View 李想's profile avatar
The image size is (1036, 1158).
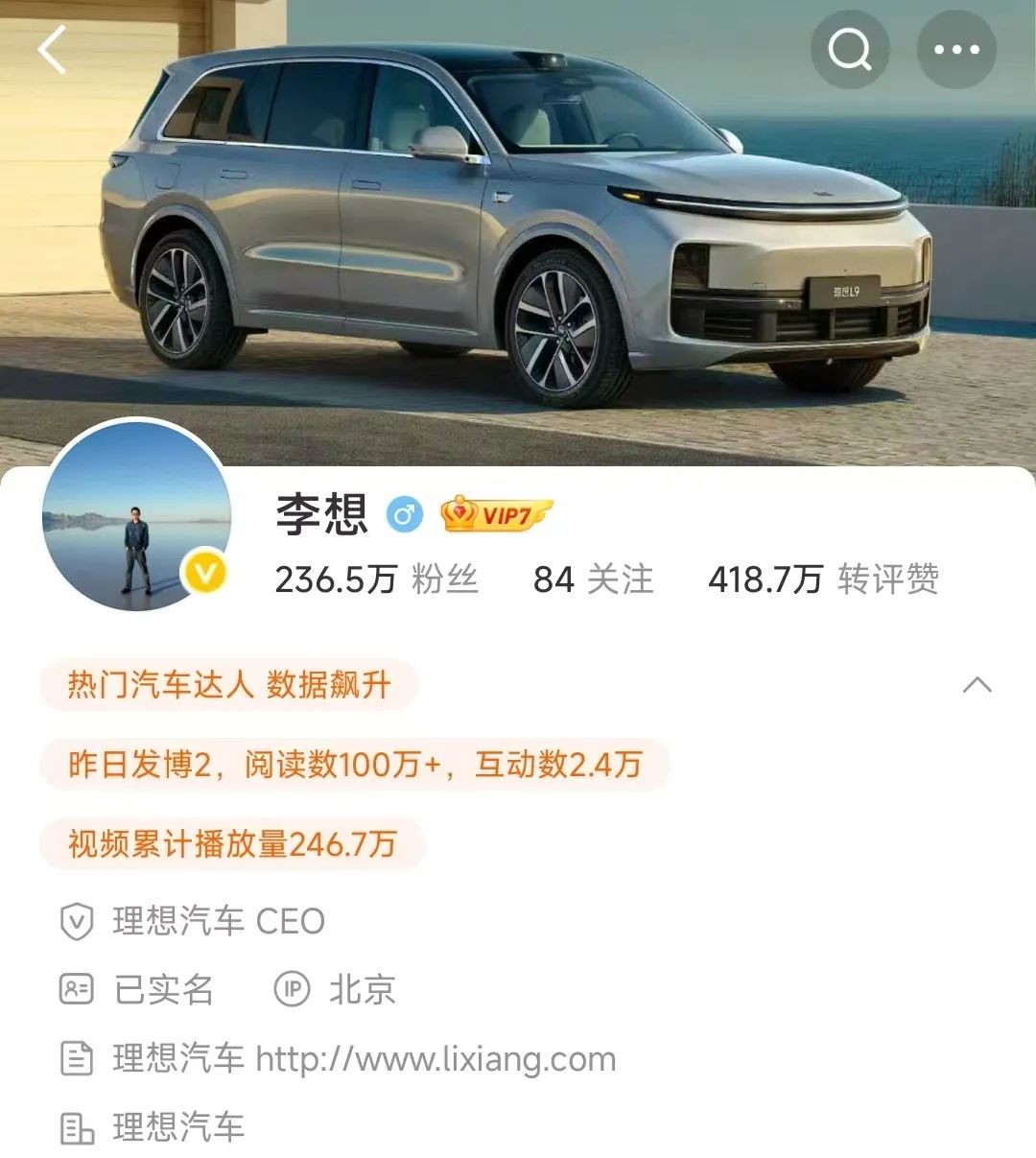coord(137,516)
